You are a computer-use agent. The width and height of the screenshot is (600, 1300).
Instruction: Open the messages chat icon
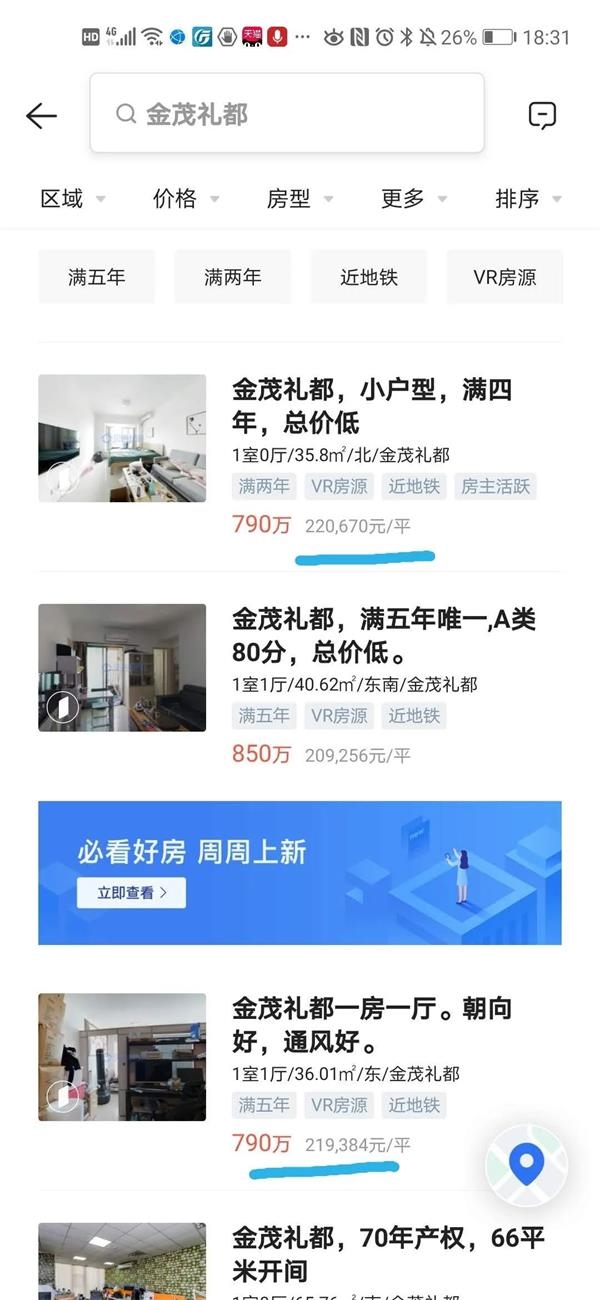pos(542,116)
